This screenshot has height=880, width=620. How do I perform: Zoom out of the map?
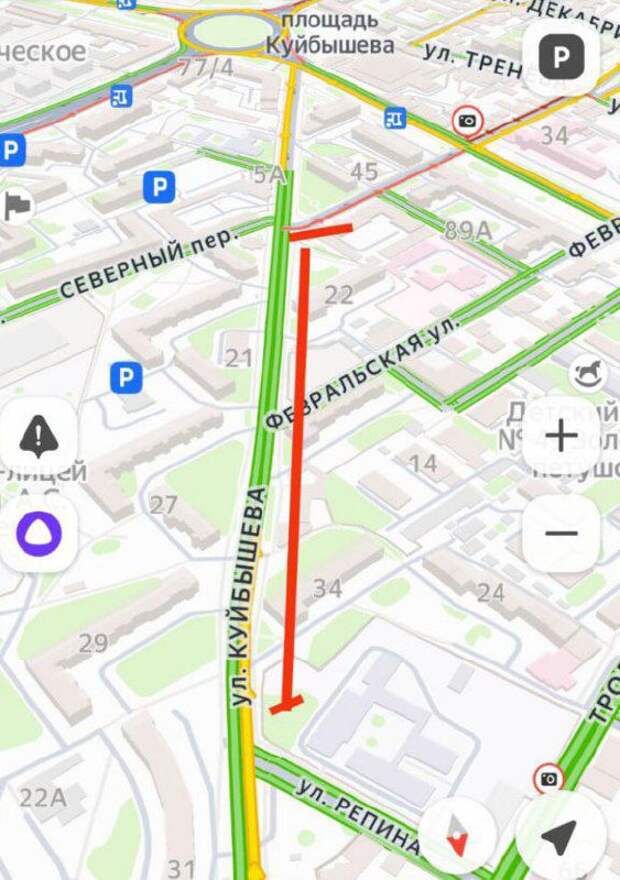point(561,533)
